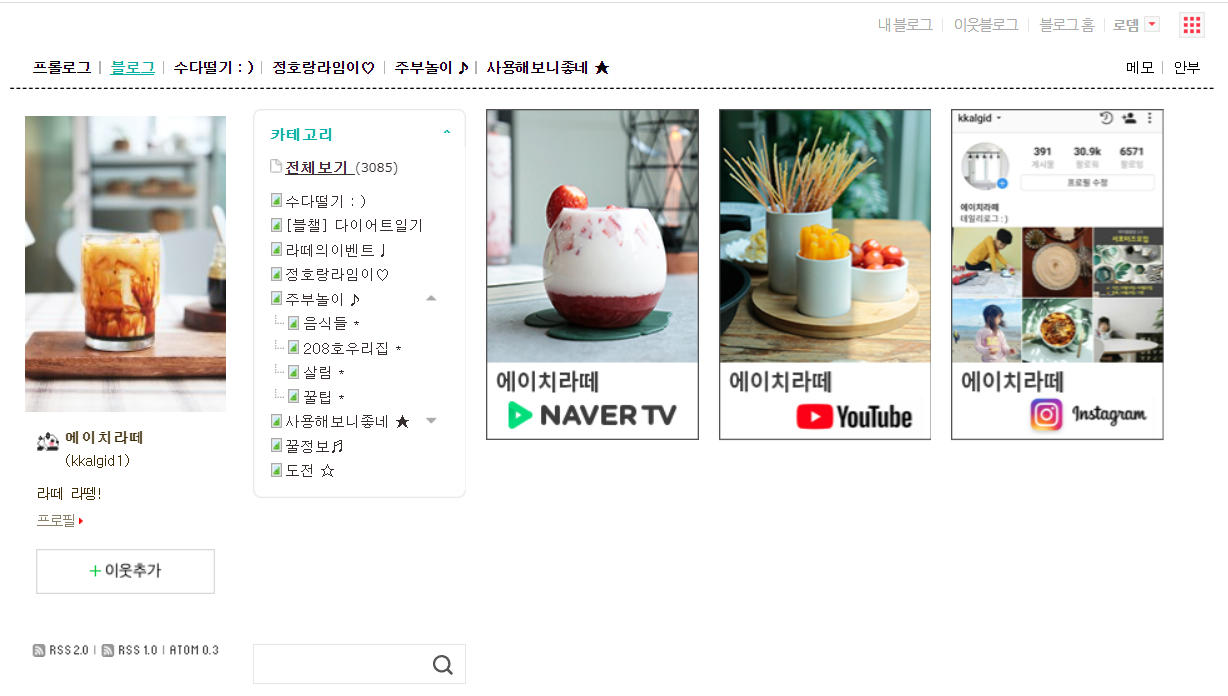The image size is (1228, 696).
Task: Open the red grid apps menu icon
Action: tap(1192, 25)
